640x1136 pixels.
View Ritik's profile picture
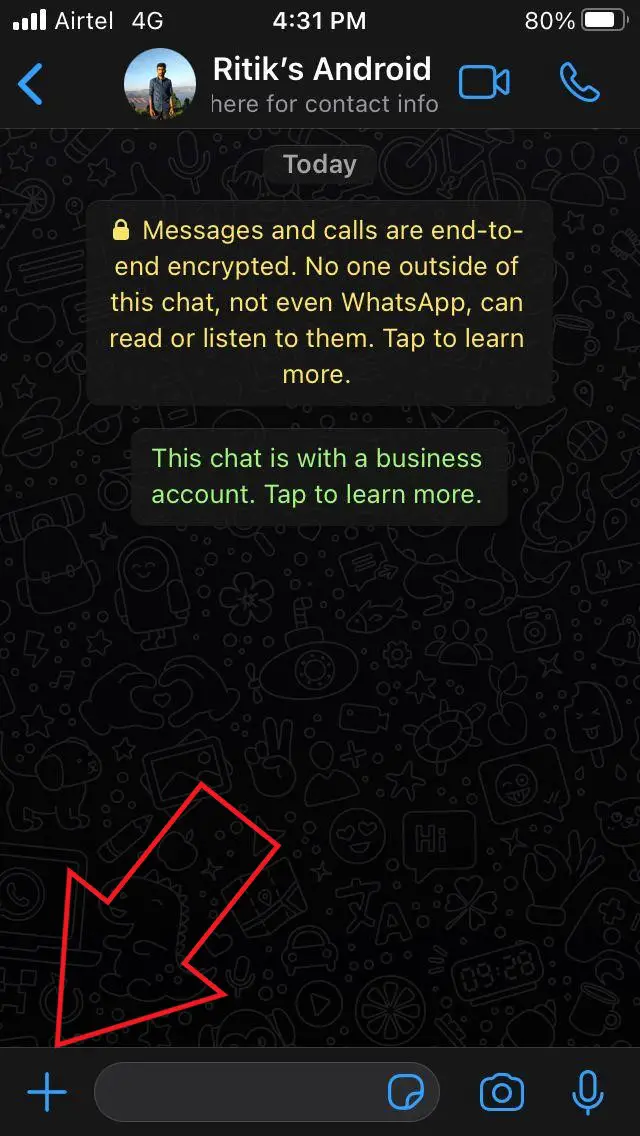pos(160,84)
